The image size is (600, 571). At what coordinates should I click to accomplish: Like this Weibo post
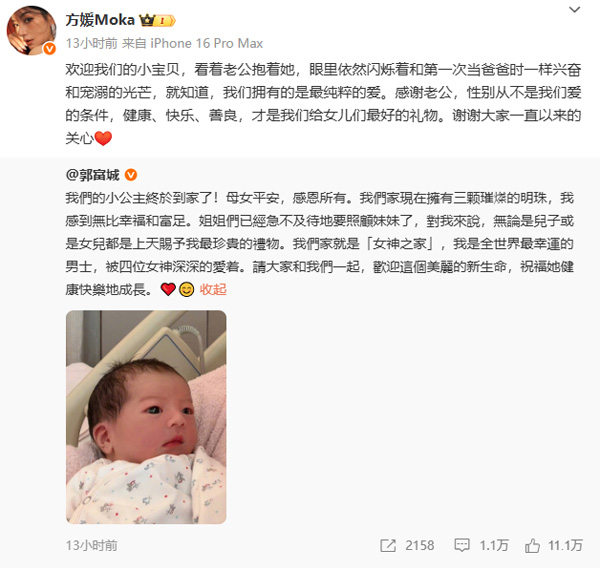[556, 545]
